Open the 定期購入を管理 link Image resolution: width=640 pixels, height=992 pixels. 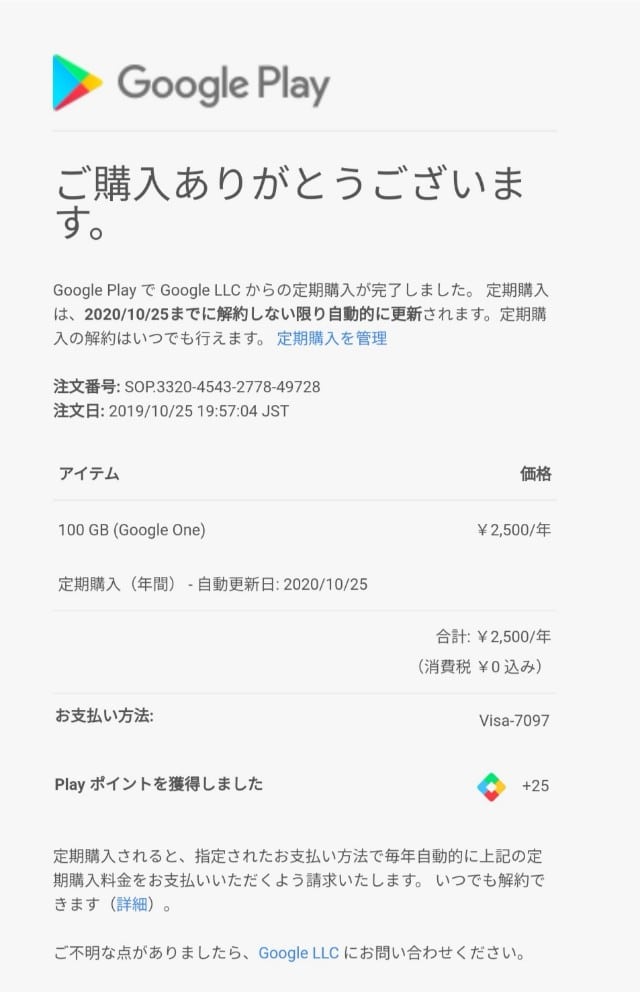coord(332,338)
